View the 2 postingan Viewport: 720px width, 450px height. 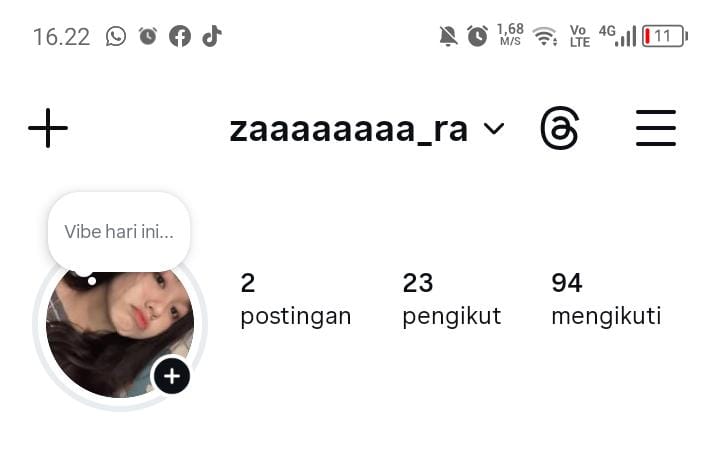(295, 299)
